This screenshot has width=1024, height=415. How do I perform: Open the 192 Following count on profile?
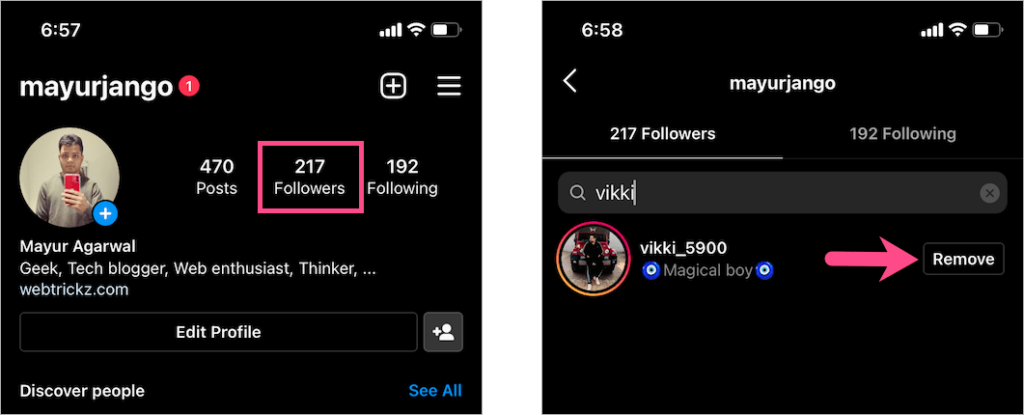402,177
